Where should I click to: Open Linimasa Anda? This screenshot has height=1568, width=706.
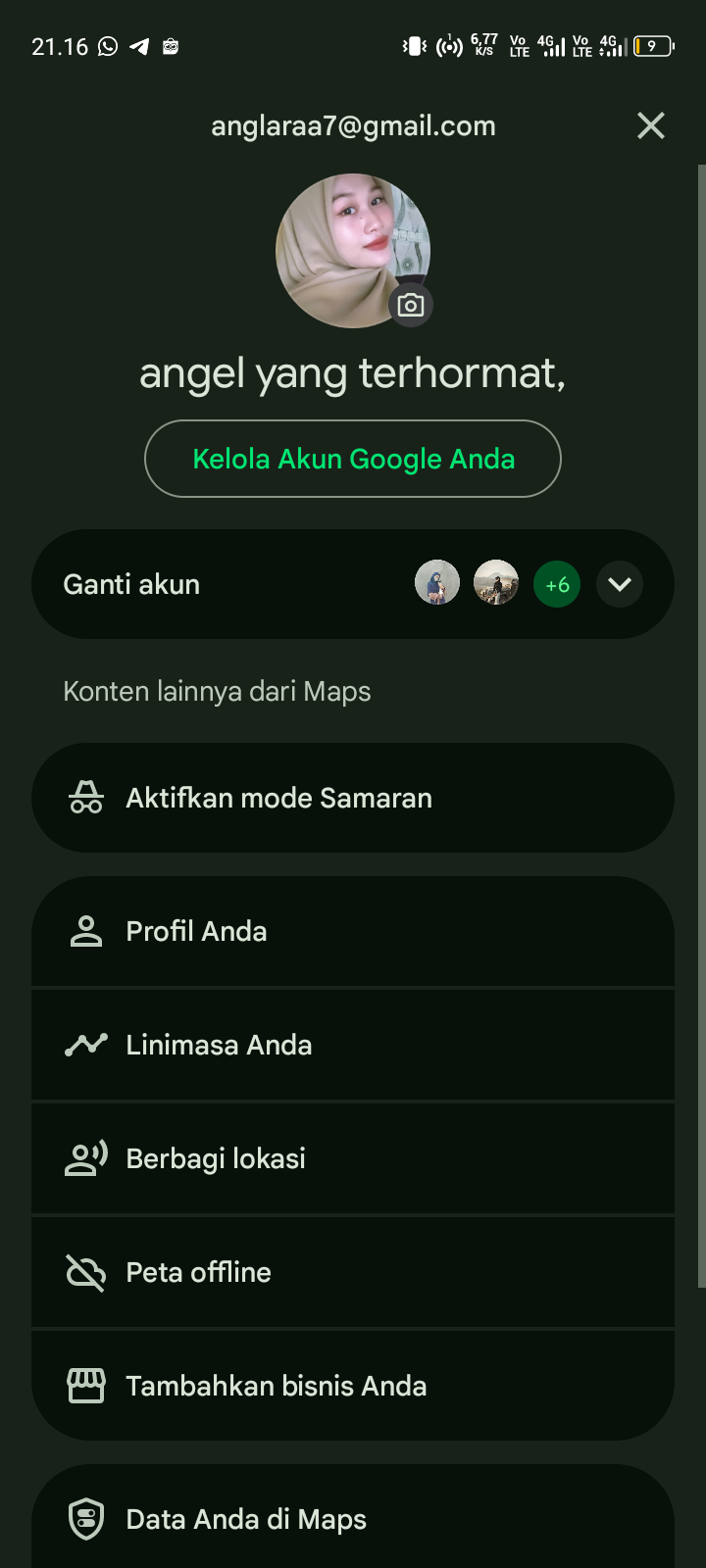pos(353,1045)
